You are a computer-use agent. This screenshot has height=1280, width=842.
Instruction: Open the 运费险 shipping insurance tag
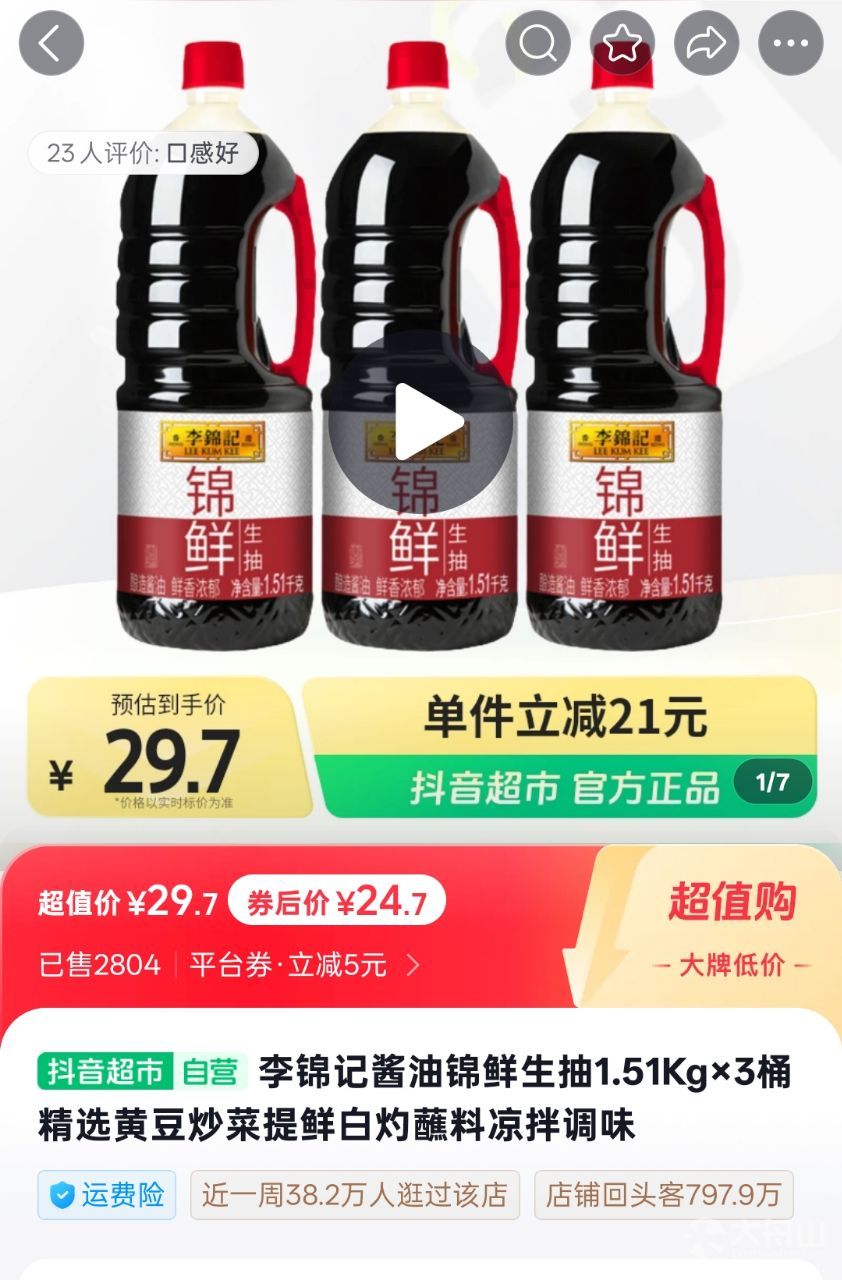[107, 1195]
